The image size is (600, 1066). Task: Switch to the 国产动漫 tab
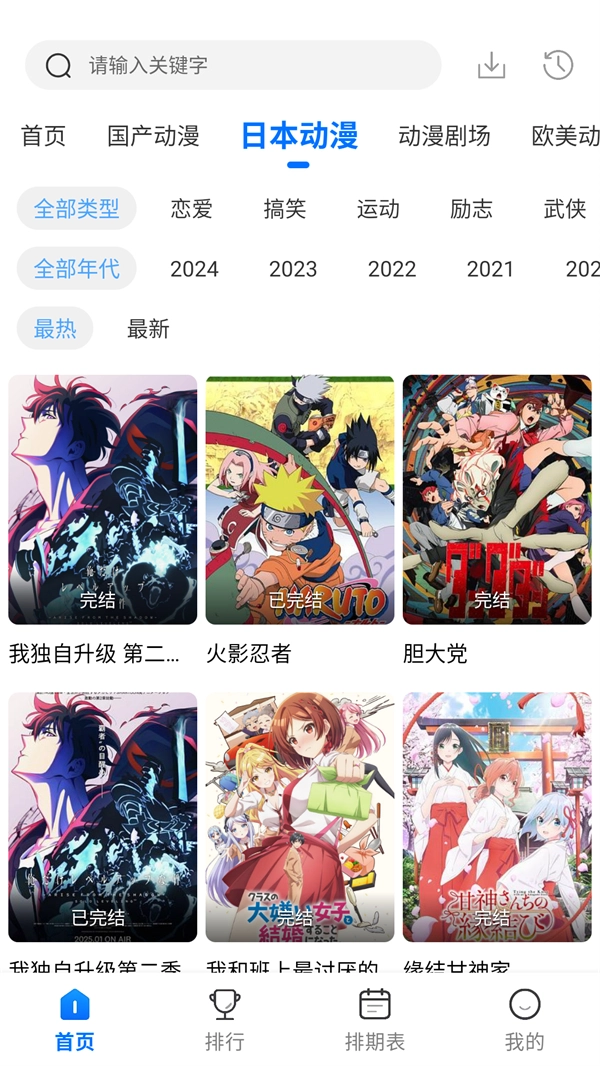(x=153, y=136)
